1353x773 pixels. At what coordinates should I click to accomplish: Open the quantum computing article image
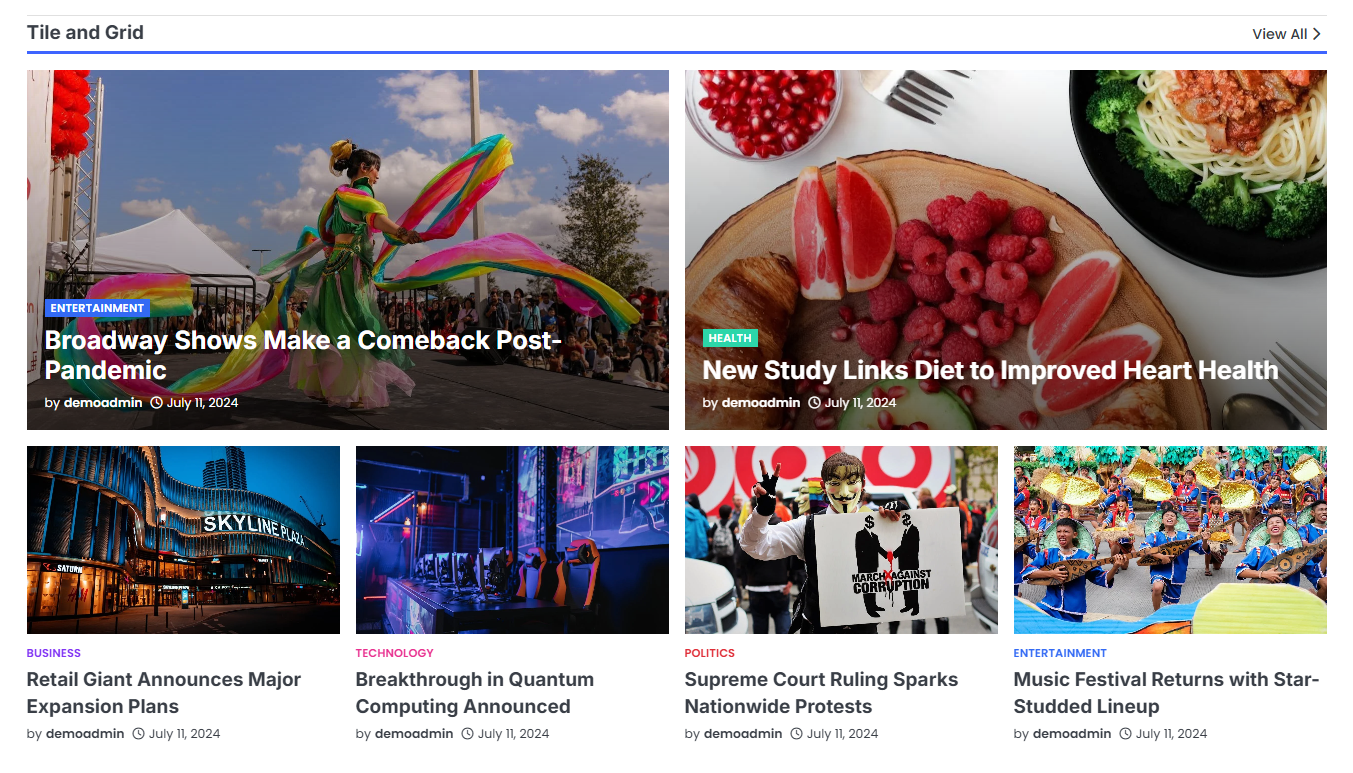pyautogui.click(x=512, y=540)
